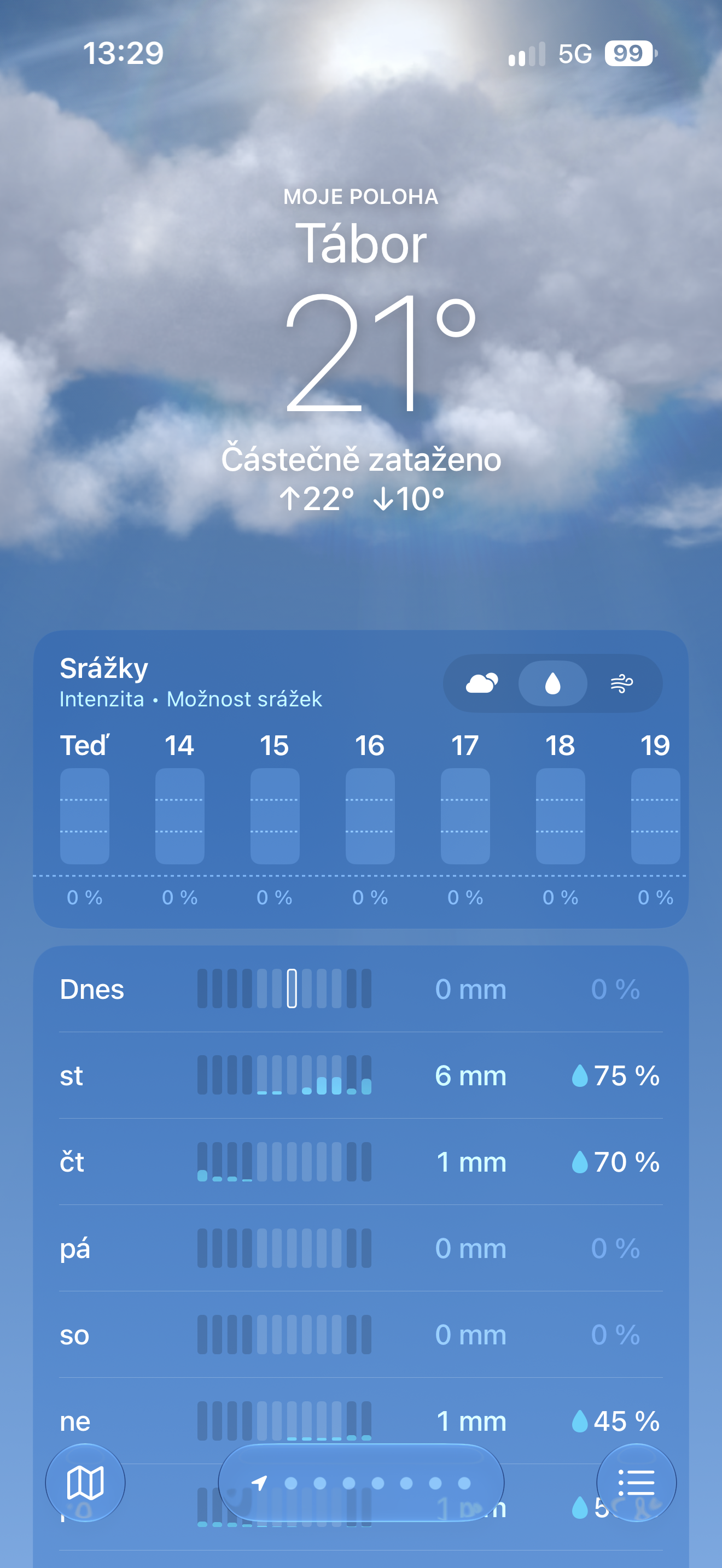The image size is (722, 1568).
Task: Open the Dnes forecast row
Action: pos(361,988)
